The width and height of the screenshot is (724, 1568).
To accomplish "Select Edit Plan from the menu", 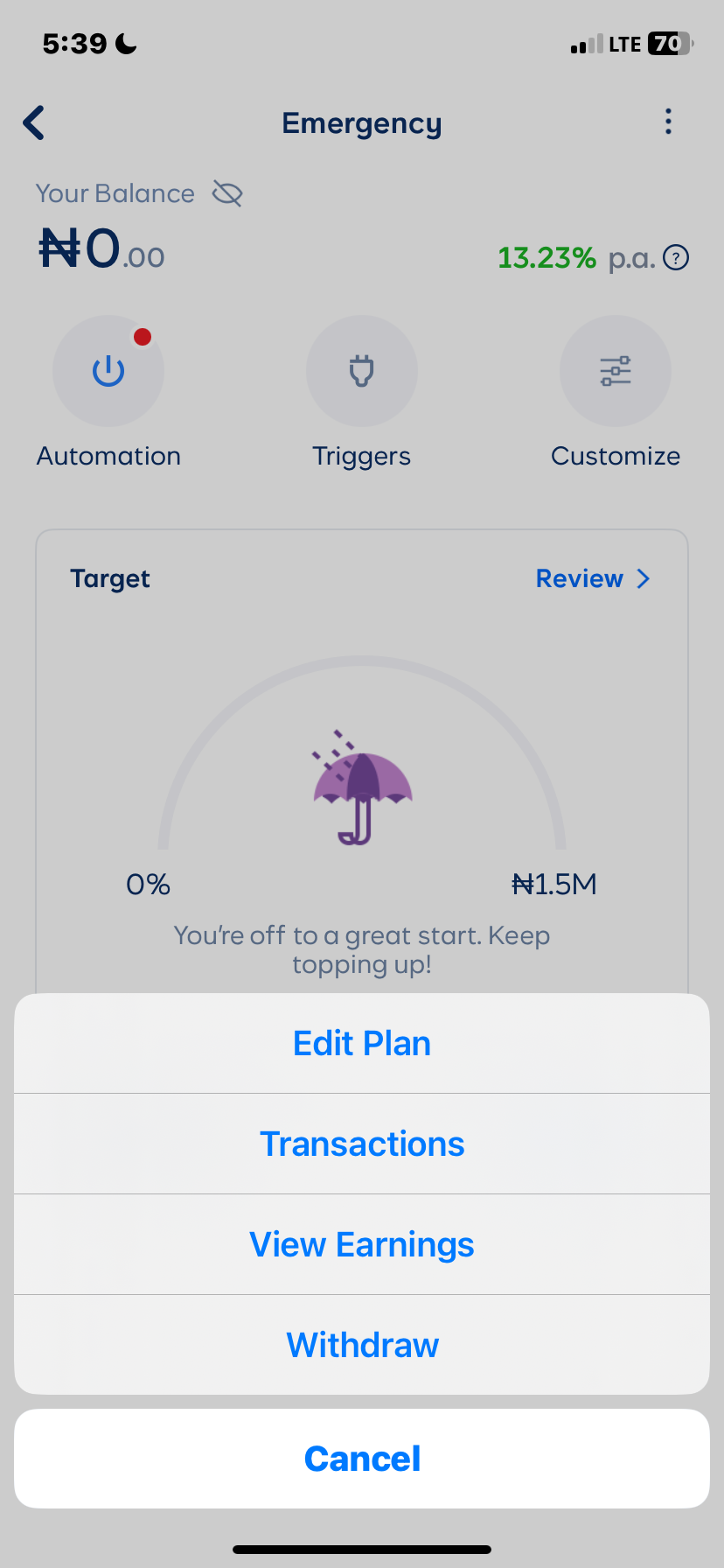I will coord(362,1042).
